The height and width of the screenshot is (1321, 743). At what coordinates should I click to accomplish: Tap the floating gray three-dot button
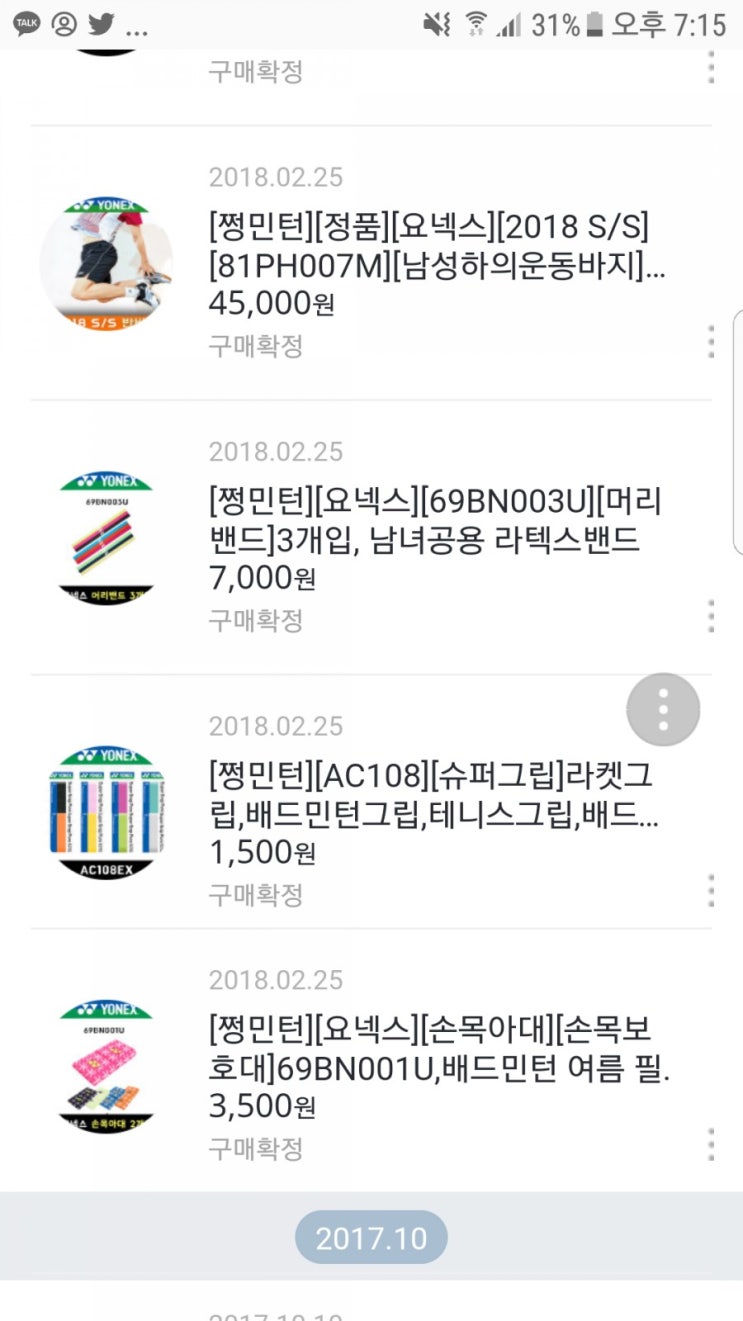[x=663, y=710]
